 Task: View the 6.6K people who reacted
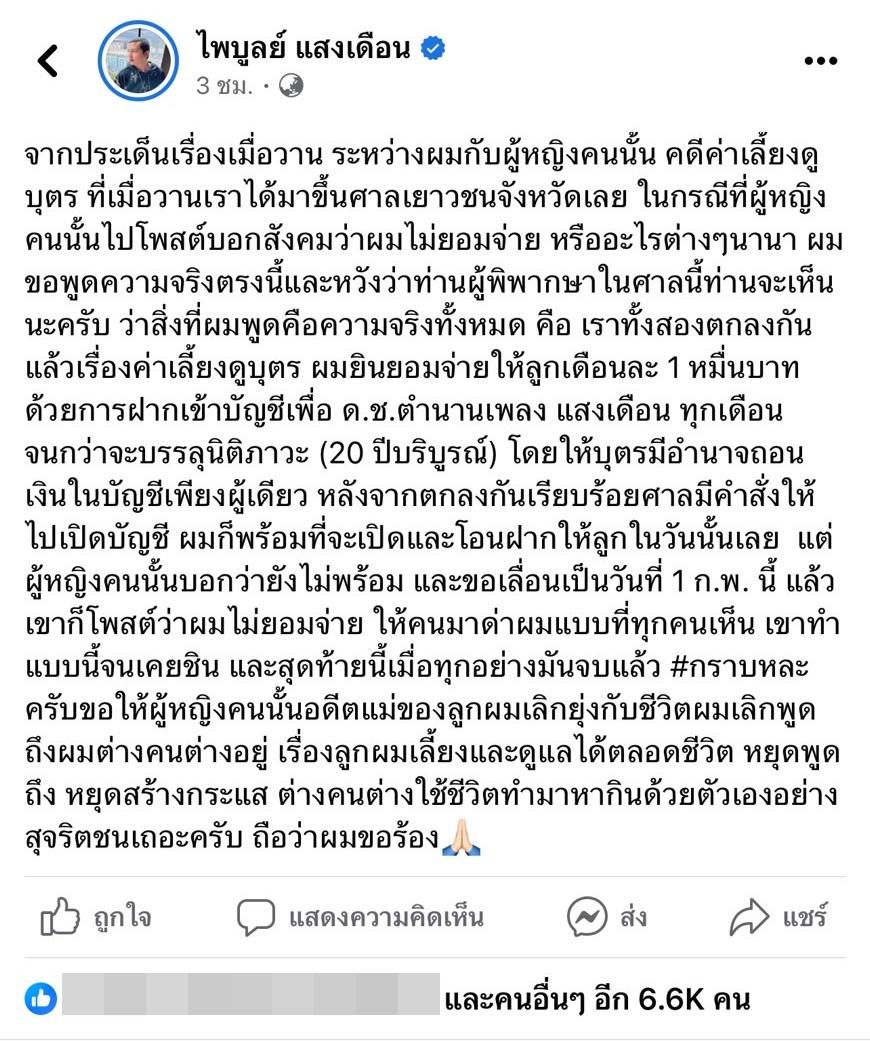(x=596, y=997)
